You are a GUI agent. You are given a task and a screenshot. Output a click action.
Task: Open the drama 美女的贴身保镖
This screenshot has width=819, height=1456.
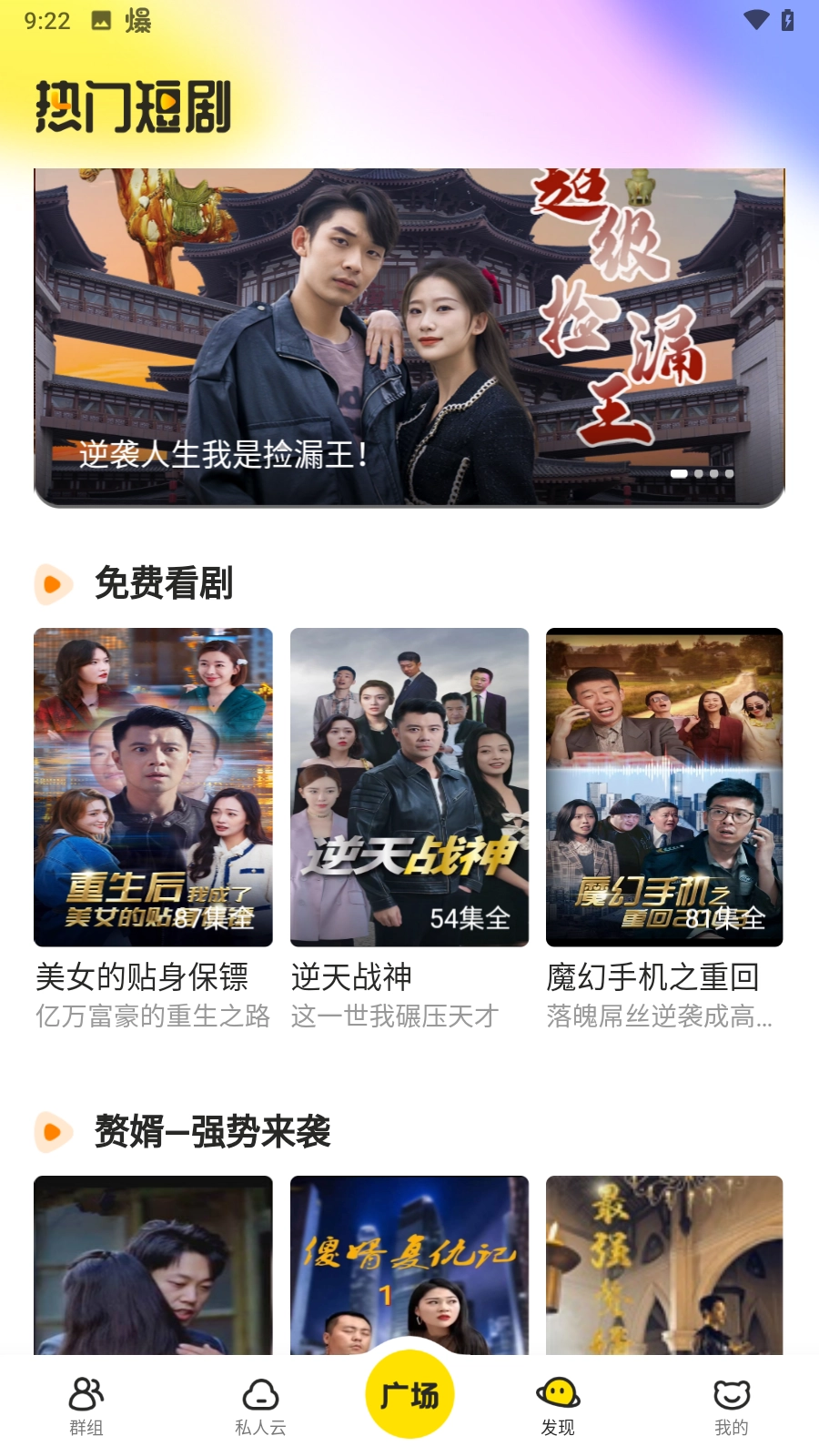pyautogui.click(x=153, y=787)
